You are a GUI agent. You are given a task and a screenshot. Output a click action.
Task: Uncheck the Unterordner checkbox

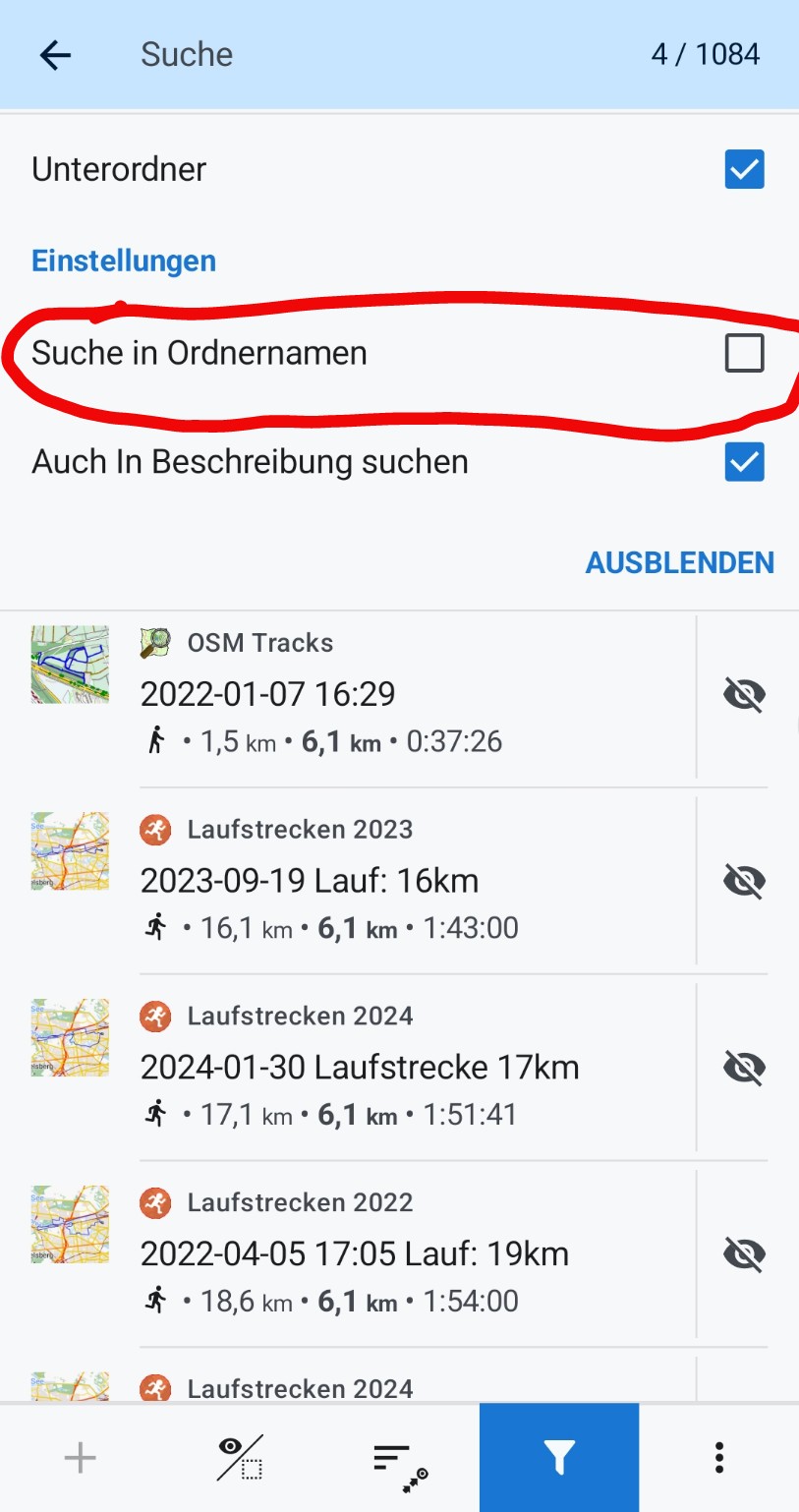[x=744, y=170]
